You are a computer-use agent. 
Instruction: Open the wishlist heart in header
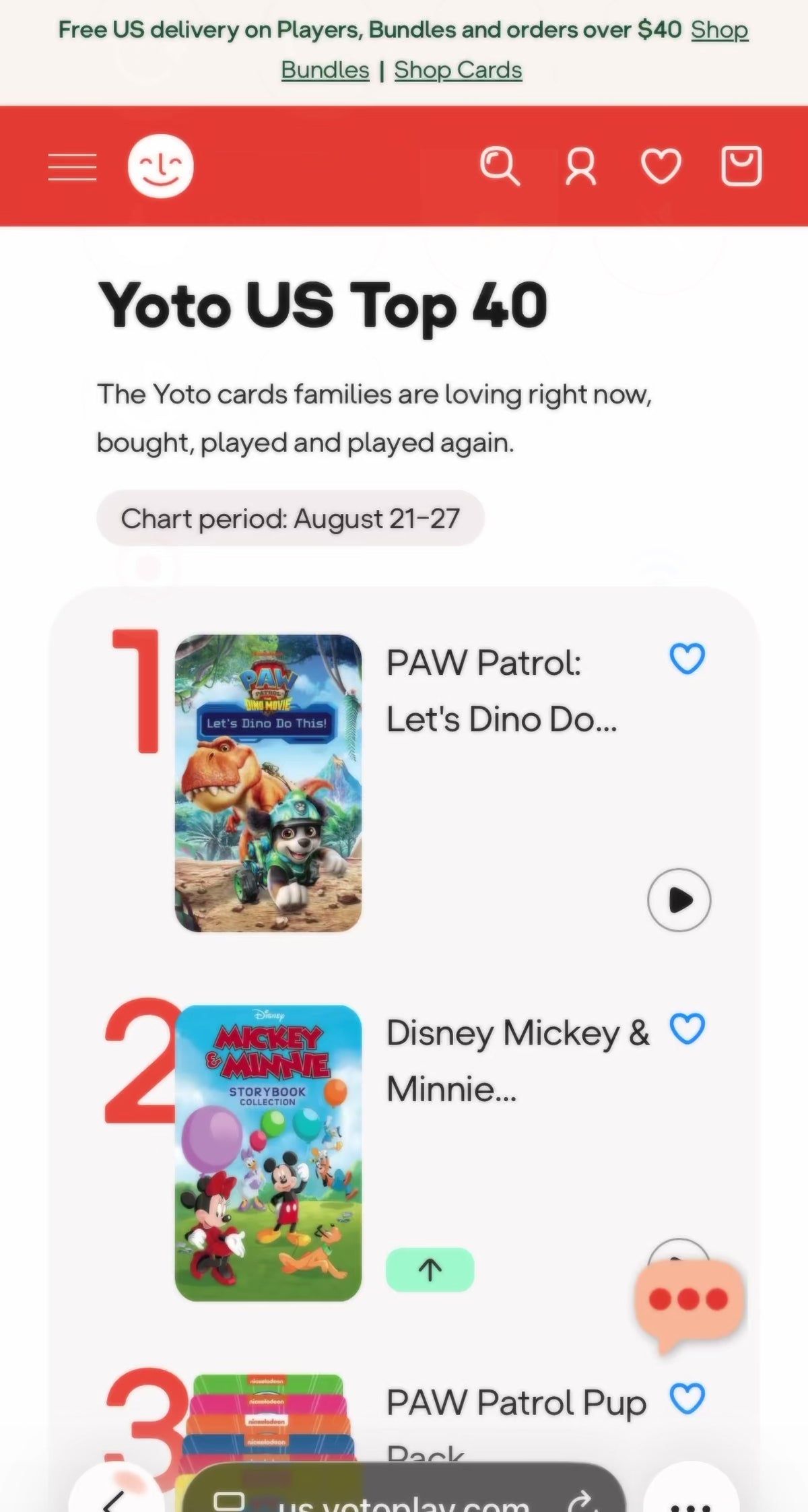coord(661,166)
